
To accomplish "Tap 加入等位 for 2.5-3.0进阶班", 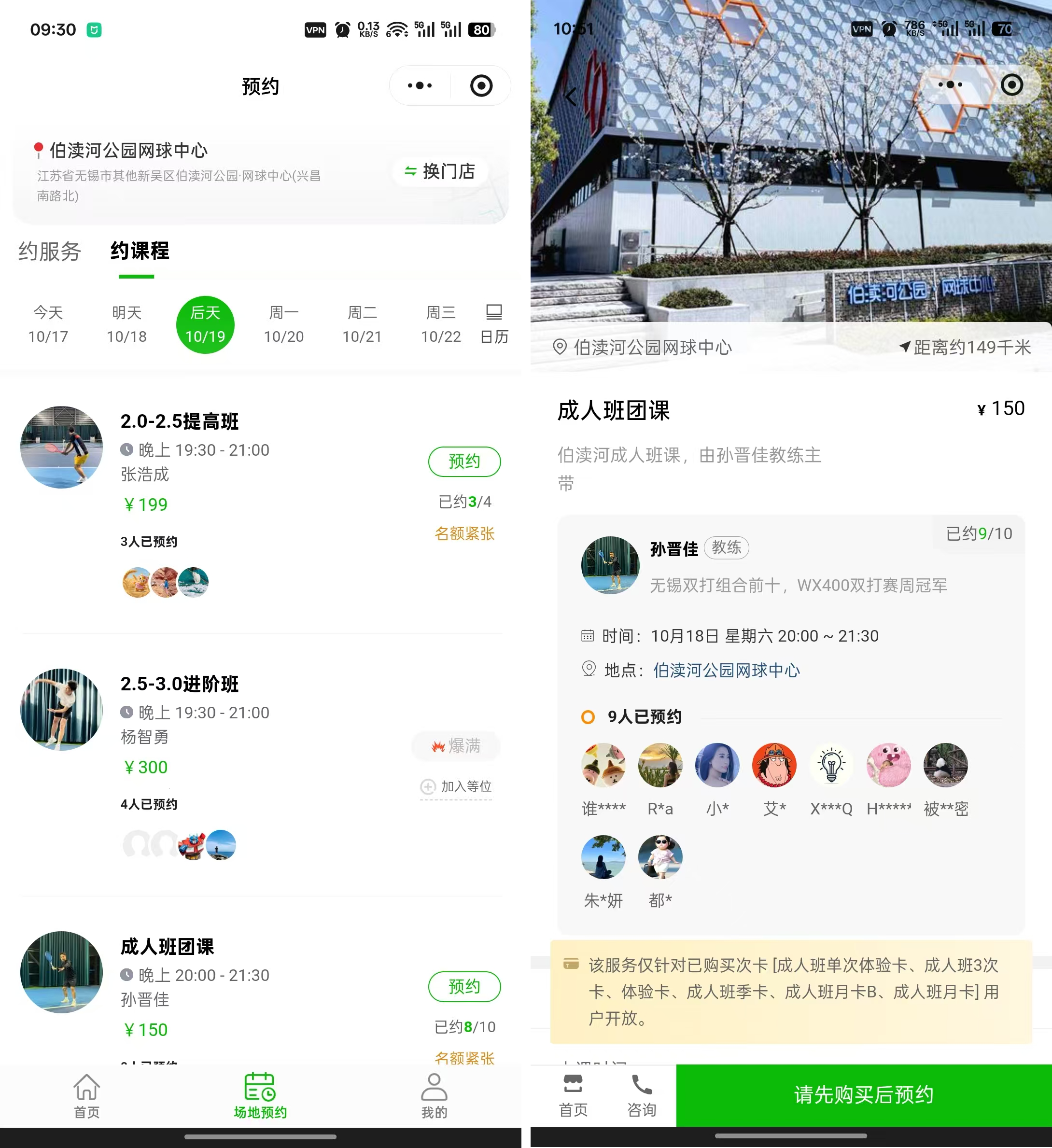I will pyautogui.click(x=456, y=786).
